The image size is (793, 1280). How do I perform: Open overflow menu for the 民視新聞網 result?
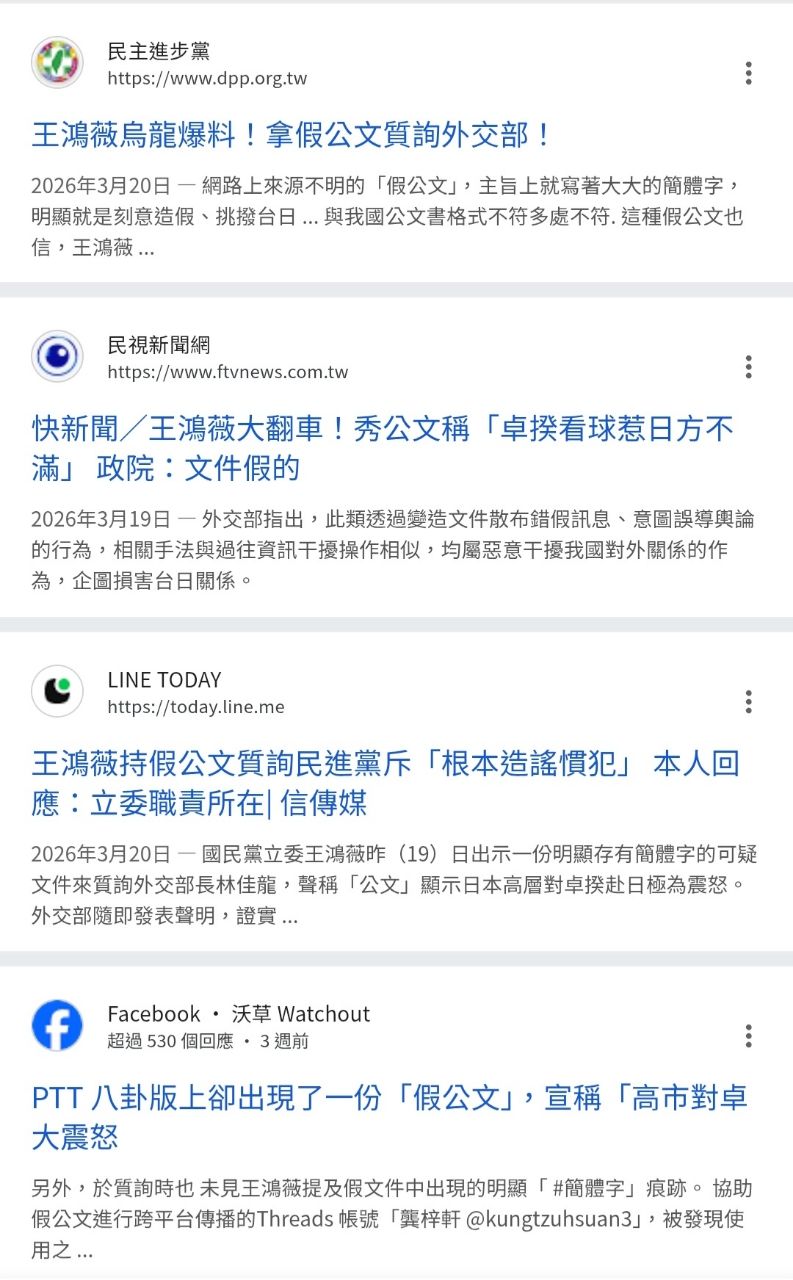[x=748, y=367]
